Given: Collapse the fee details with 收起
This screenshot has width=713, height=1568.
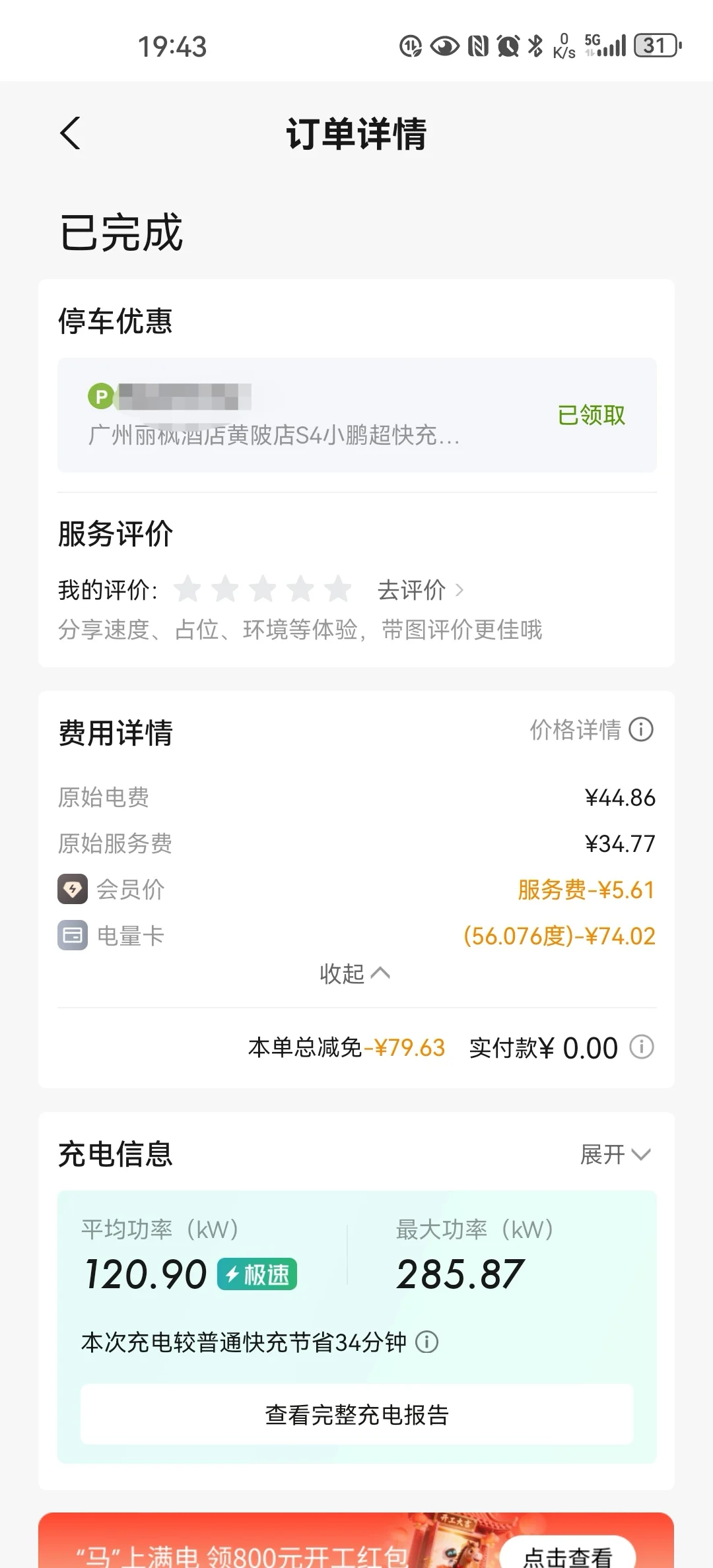Looking at the screenshot, I should pyautogui.click(x=355, y=973).
